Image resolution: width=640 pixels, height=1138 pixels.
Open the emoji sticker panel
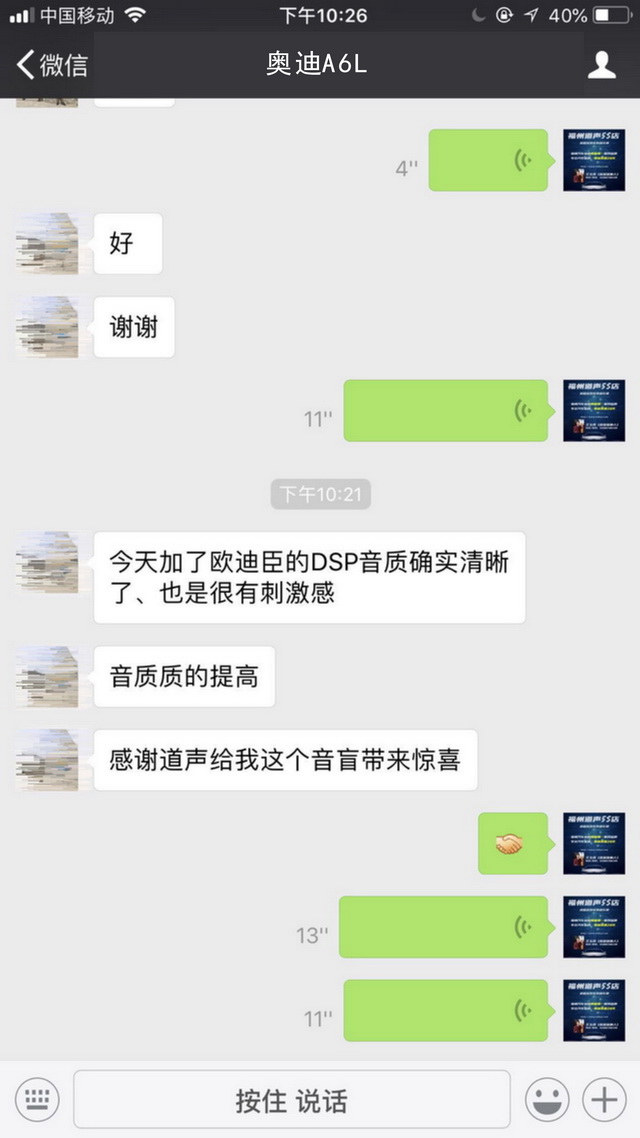point(547,1100)
